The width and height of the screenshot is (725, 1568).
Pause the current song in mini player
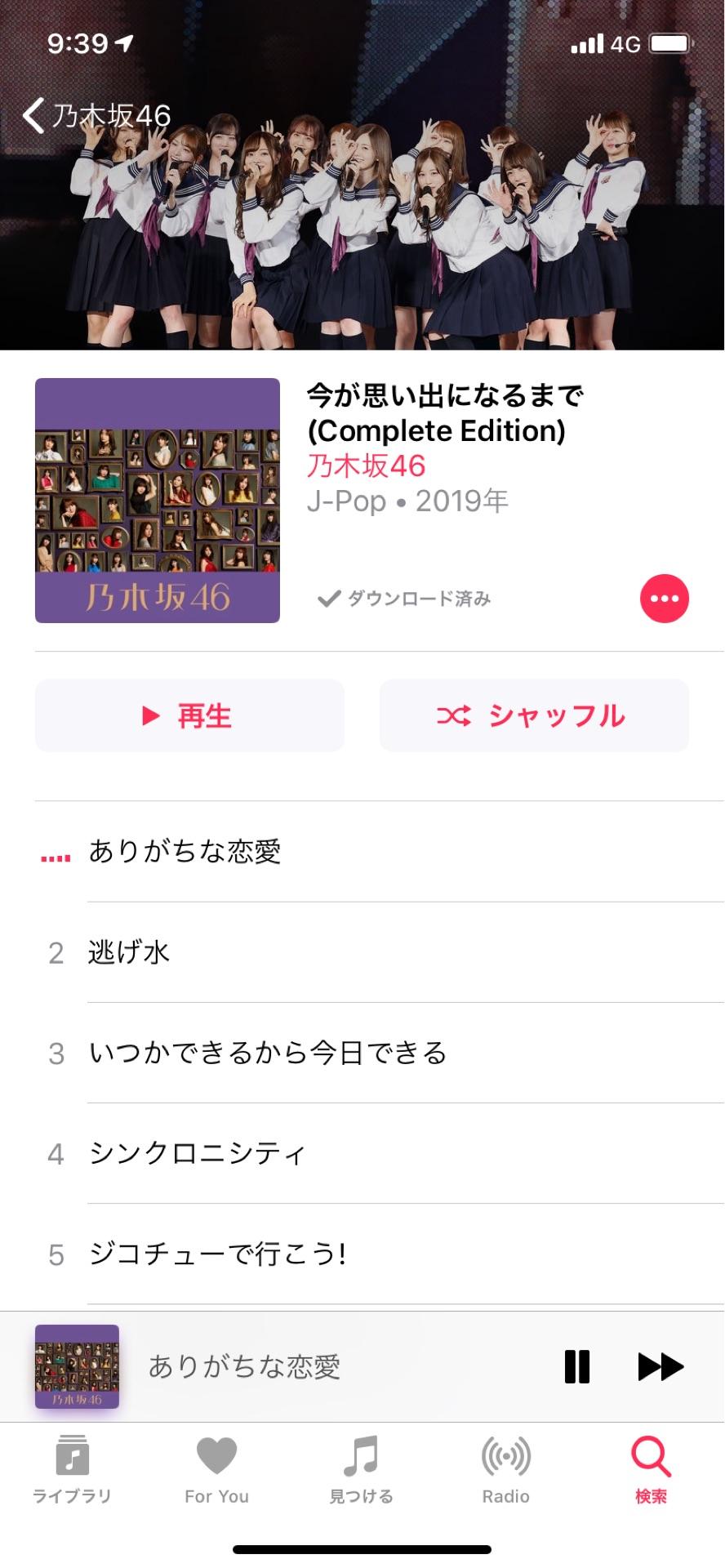(576, 1366)
